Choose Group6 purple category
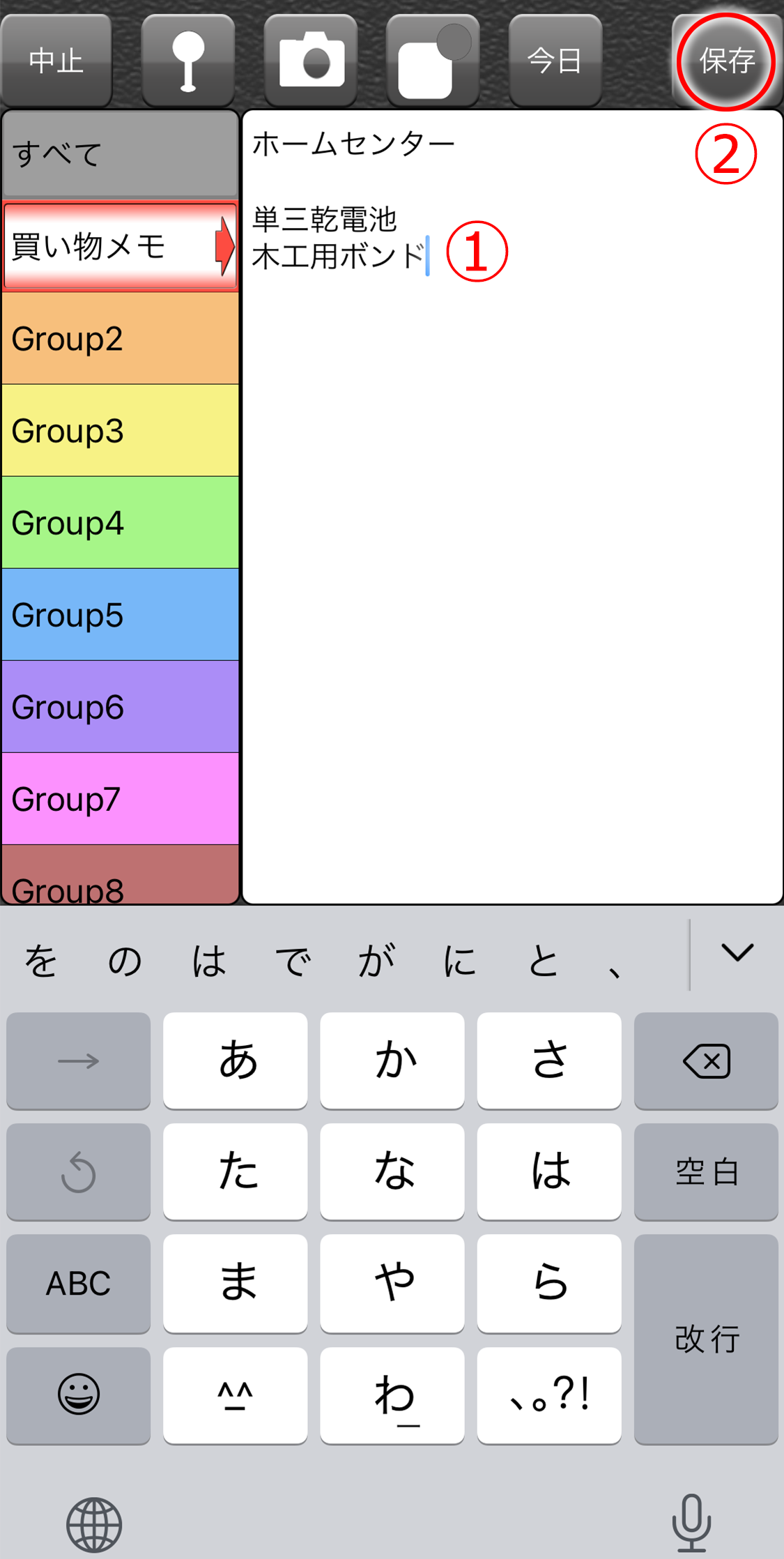784x1559 pixels. click(121, 707)
